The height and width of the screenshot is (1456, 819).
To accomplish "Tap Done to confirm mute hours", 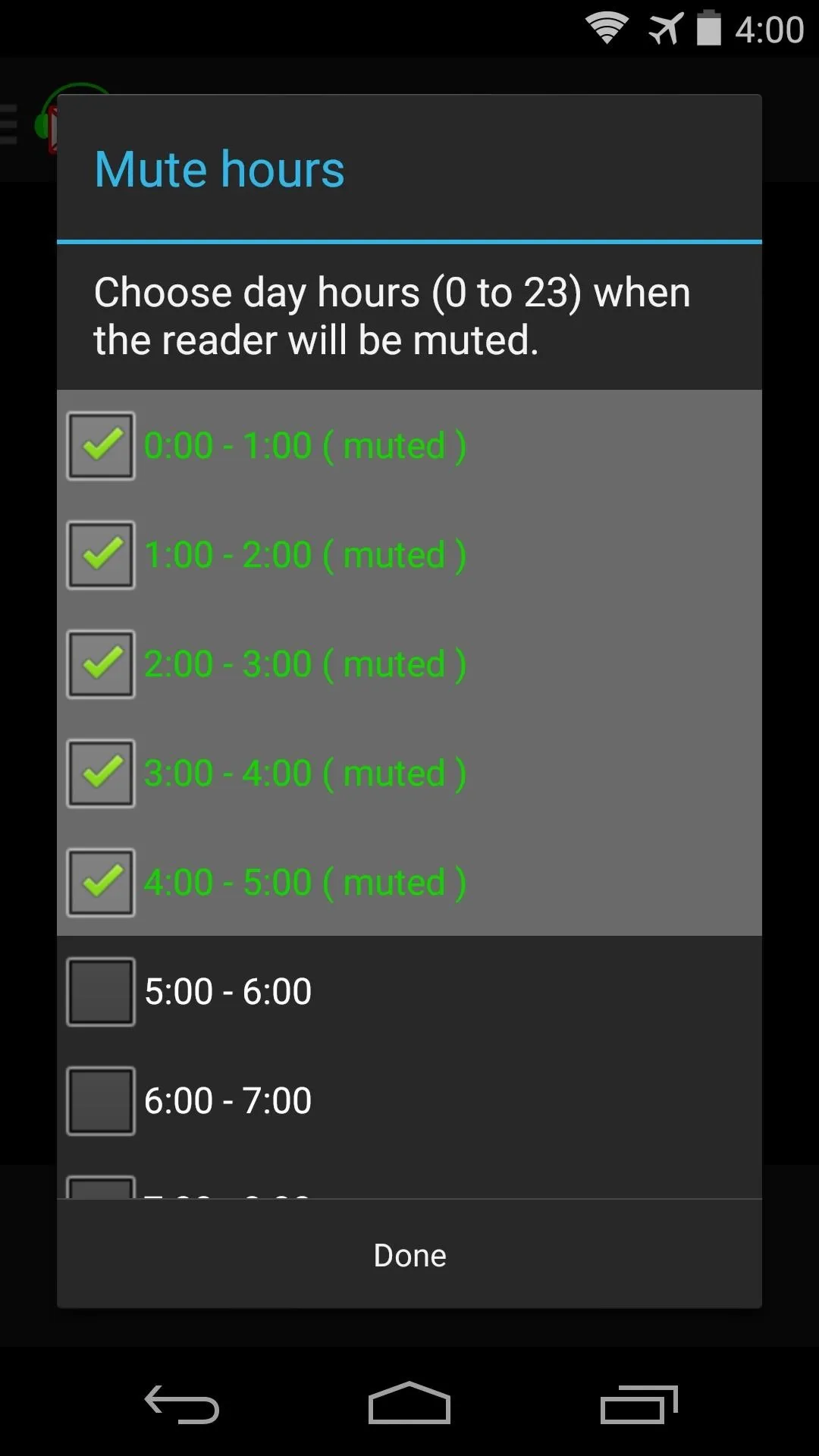I will pyautogui.click(x=409, y=1255).
